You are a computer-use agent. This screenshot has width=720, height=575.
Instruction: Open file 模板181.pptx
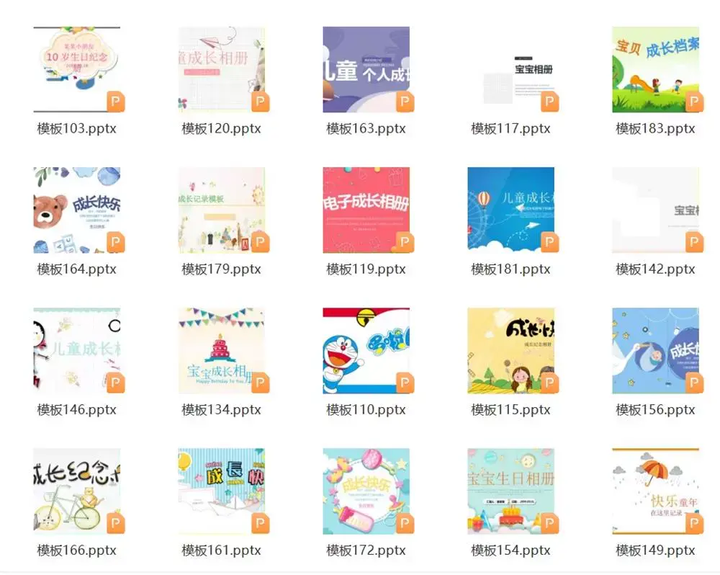pyautogui.click(x=511, y=210)
